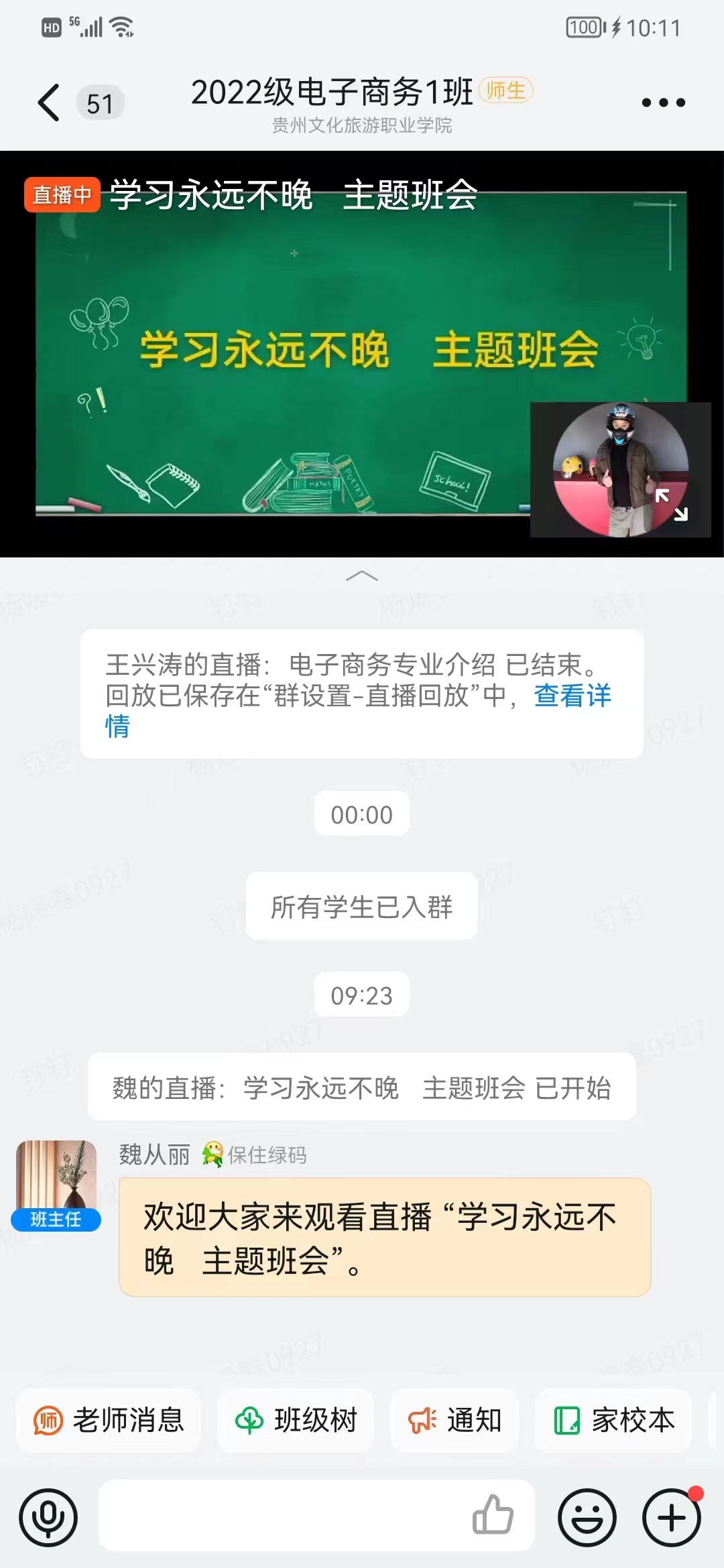Open the 通知 shortcut
The image size is (724, 1568).
pos(455,1421)
